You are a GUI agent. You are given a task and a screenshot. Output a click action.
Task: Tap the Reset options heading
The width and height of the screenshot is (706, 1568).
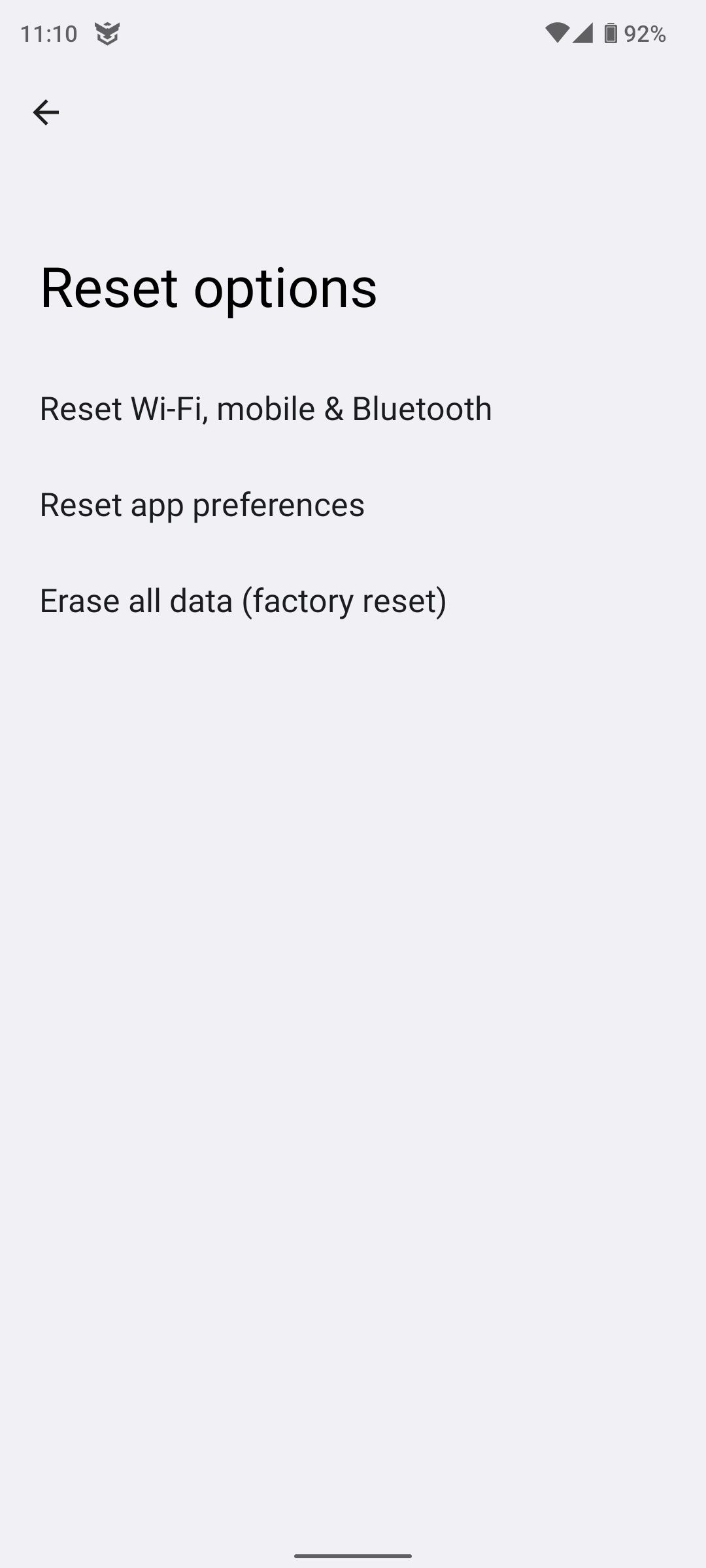(x=208, y=287)
